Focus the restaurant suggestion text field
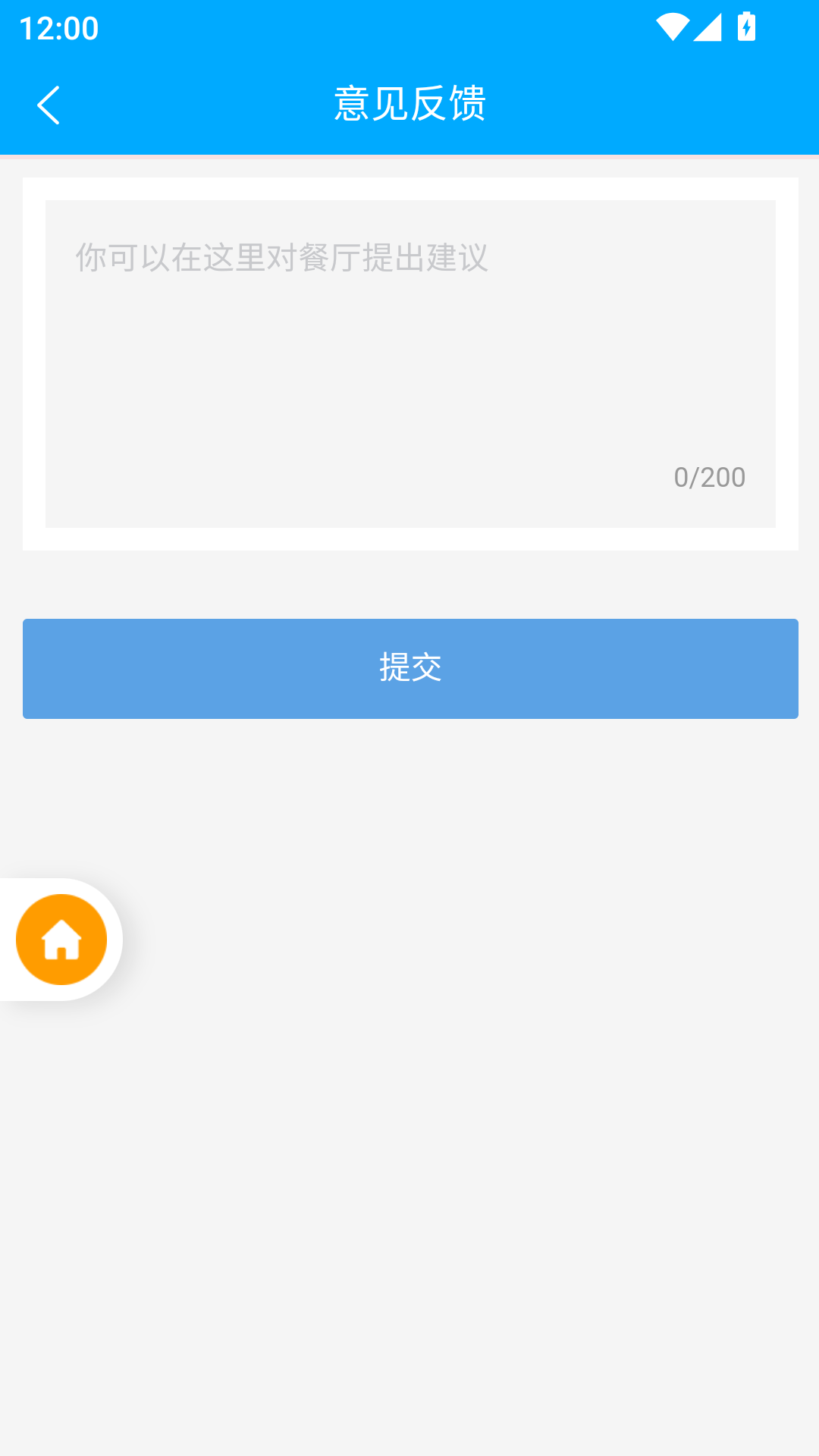Image resolution: width=819 pixels, height=1456 pixels. click(x=410, y=364)
